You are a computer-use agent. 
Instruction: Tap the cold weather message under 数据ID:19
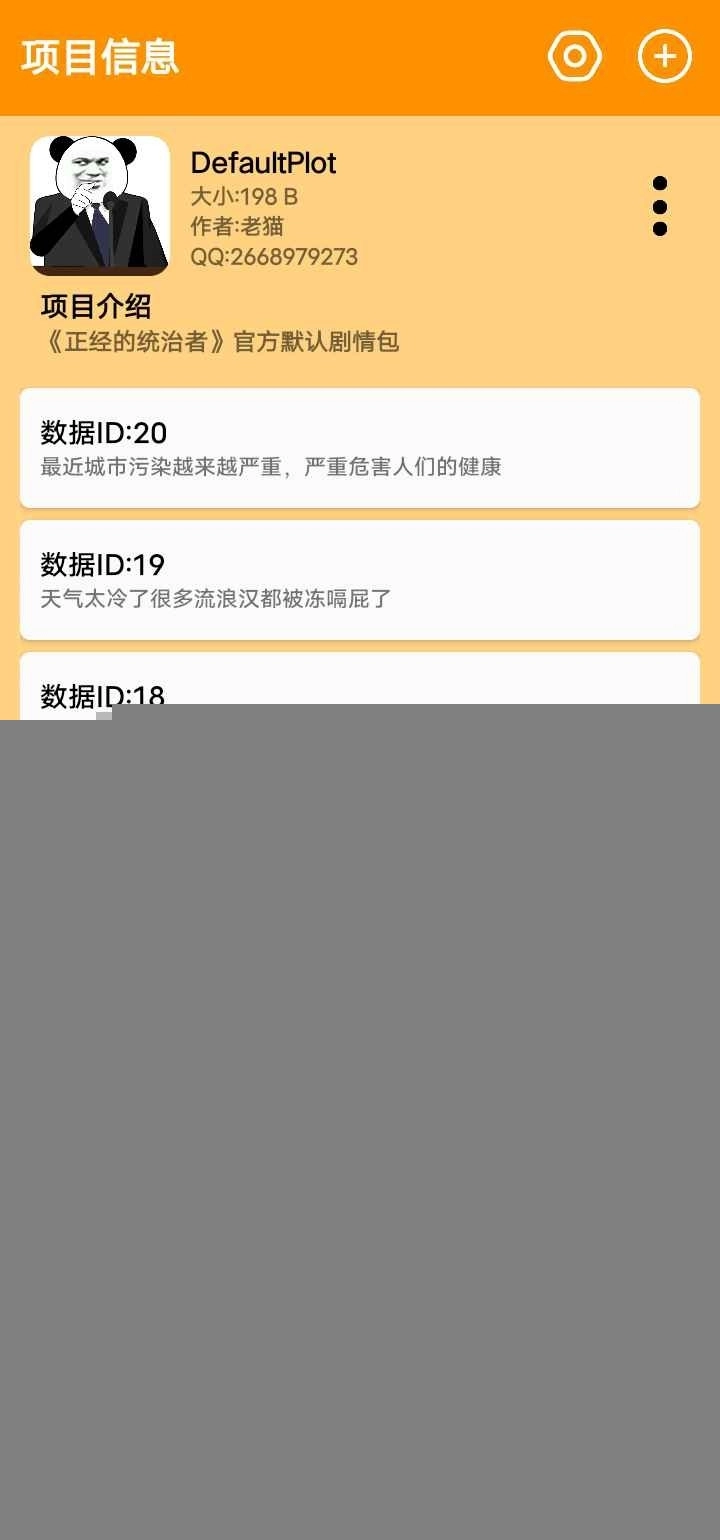tap(215, 598)
